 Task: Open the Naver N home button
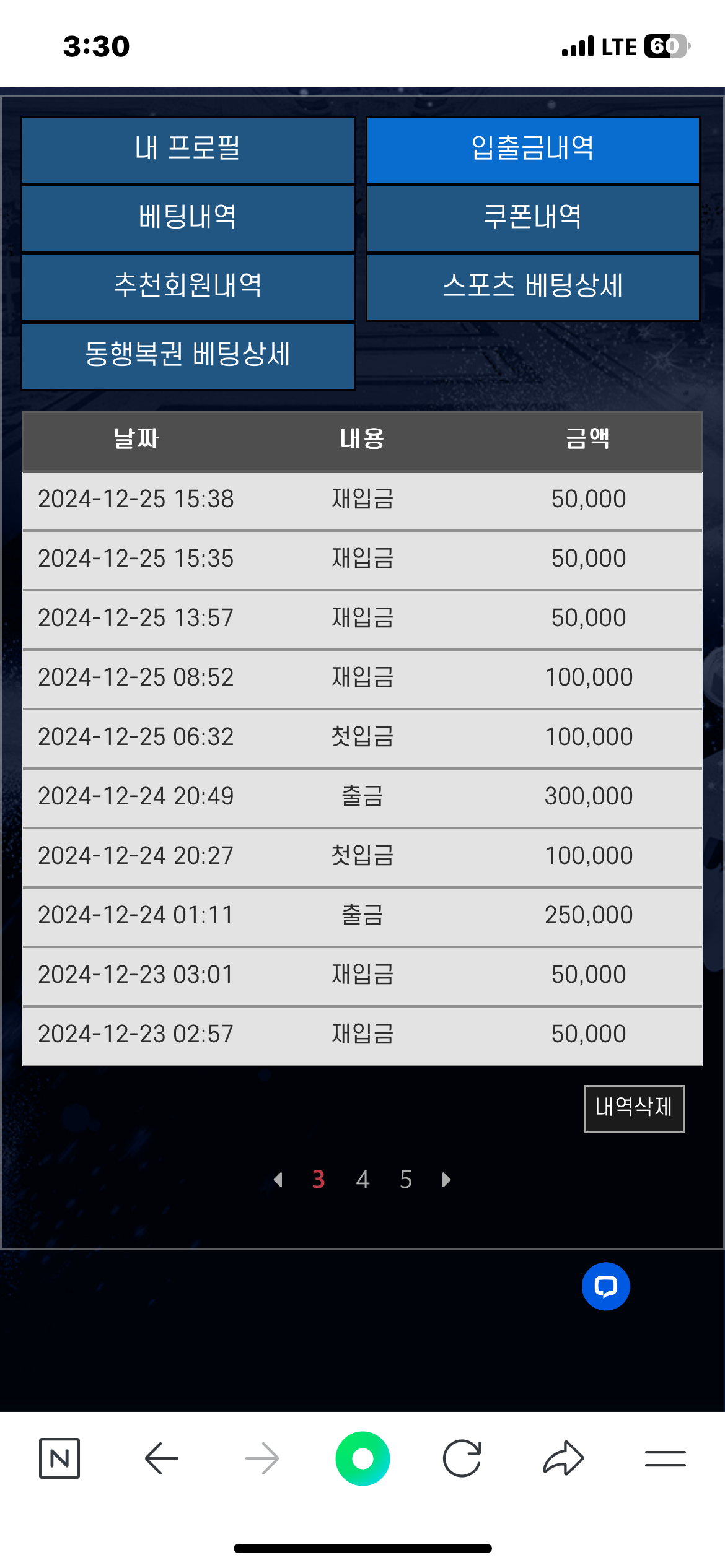[59, 1458]
